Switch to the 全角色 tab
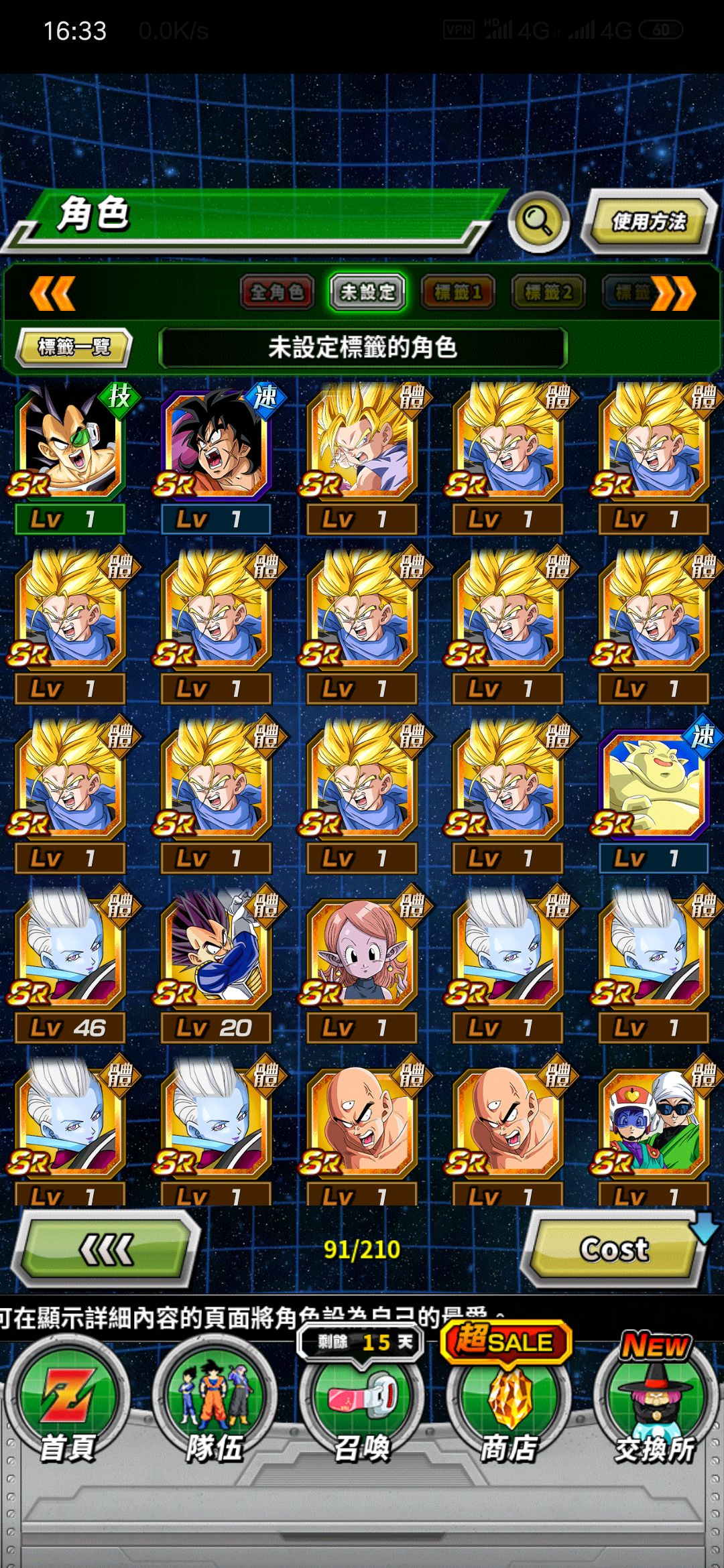This screenshot has width=724, height=1568. click(277, 292)
